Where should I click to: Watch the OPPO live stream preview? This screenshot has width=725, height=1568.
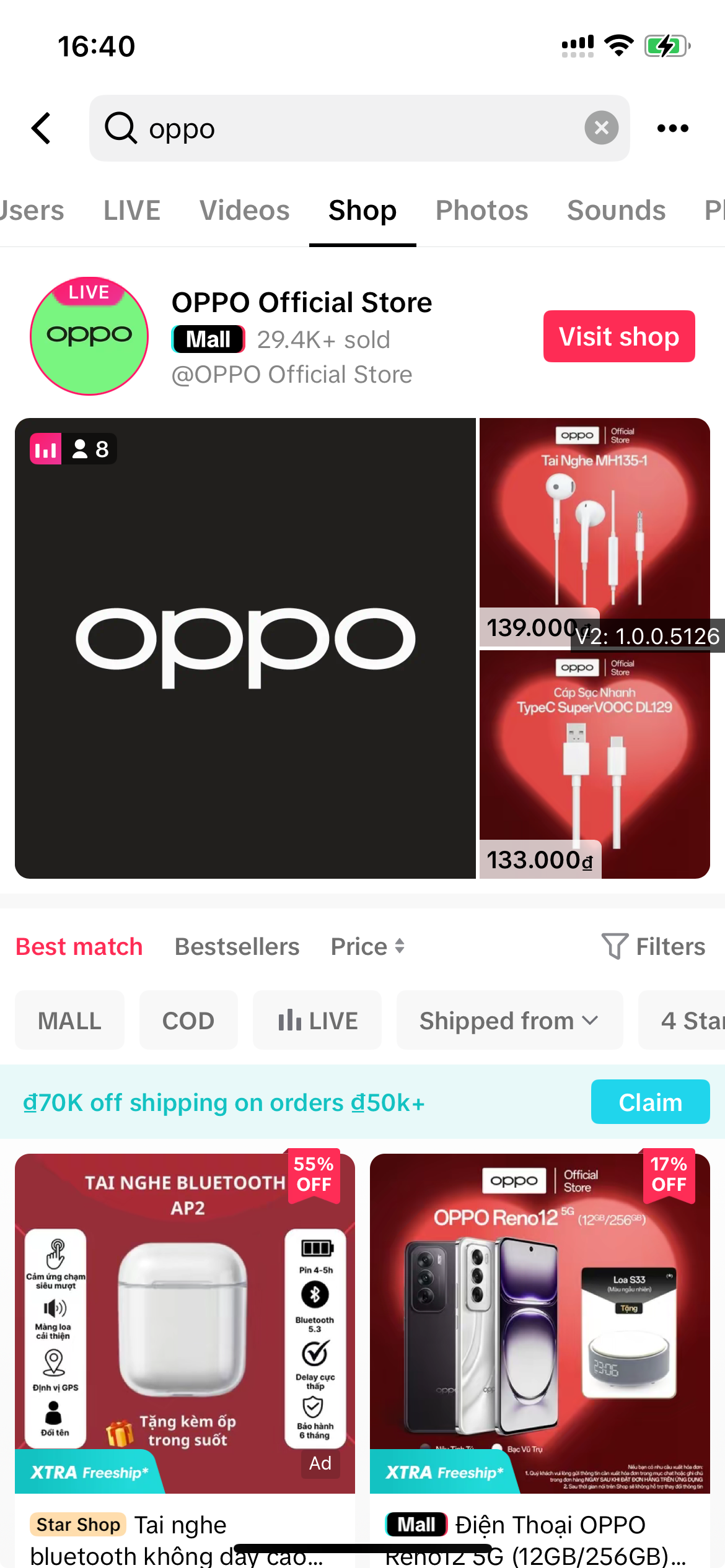coord(245,648)
